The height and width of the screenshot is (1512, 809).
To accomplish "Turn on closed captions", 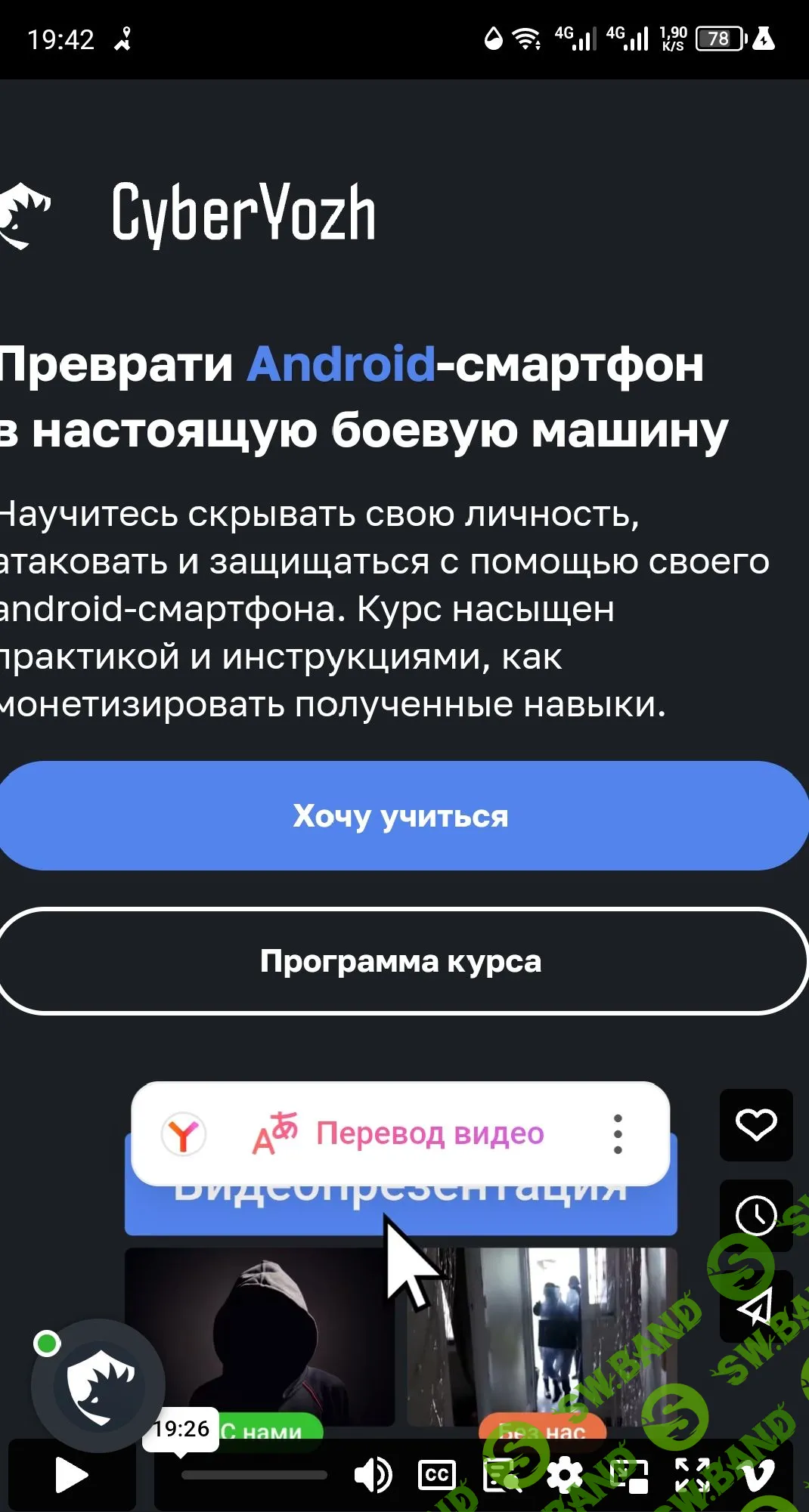I will coord(437,1475).
